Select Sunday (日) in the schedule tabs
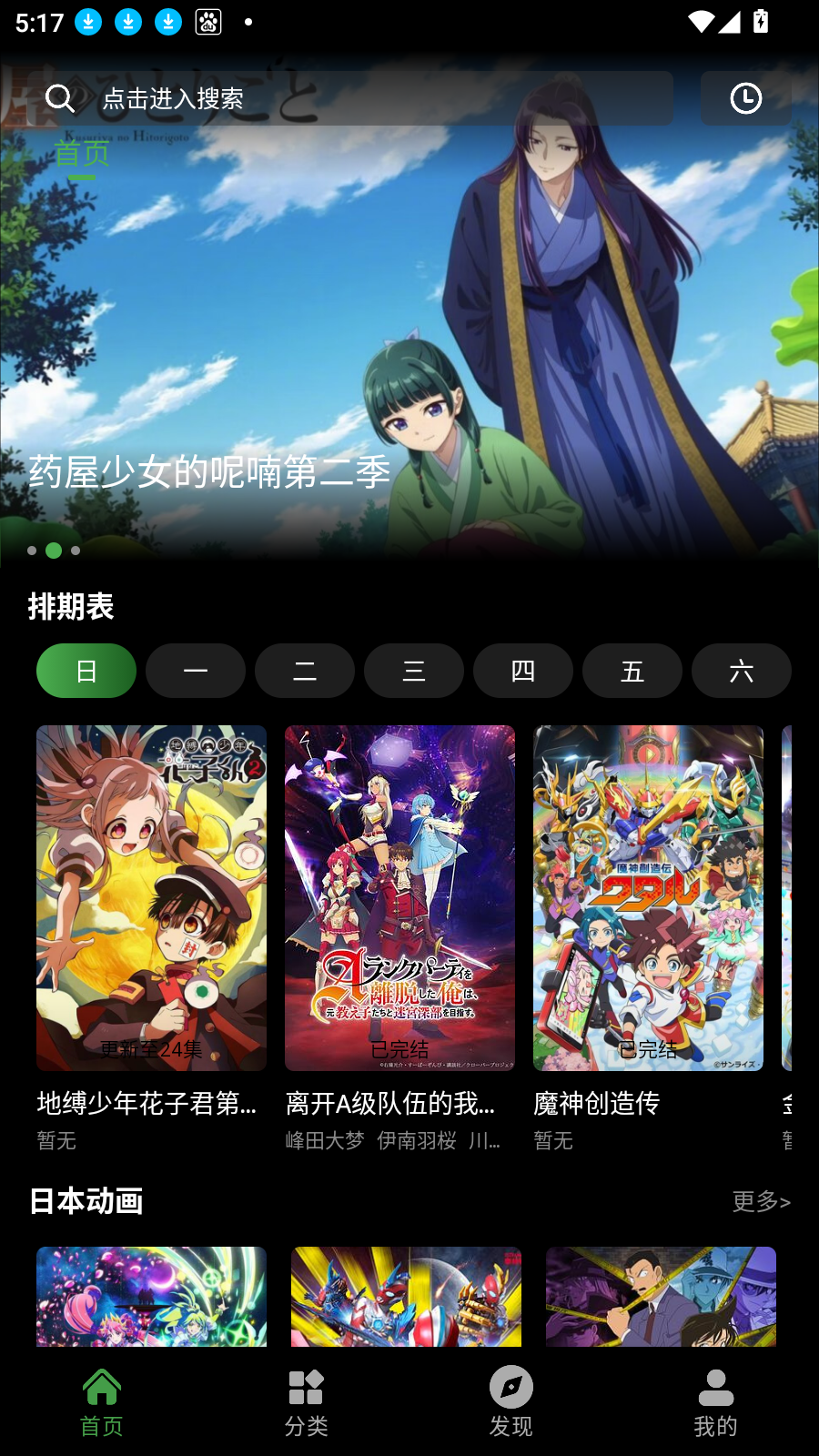Viewport: 819px width, 1456px height. pyautogui.click(x=86, y=671)
